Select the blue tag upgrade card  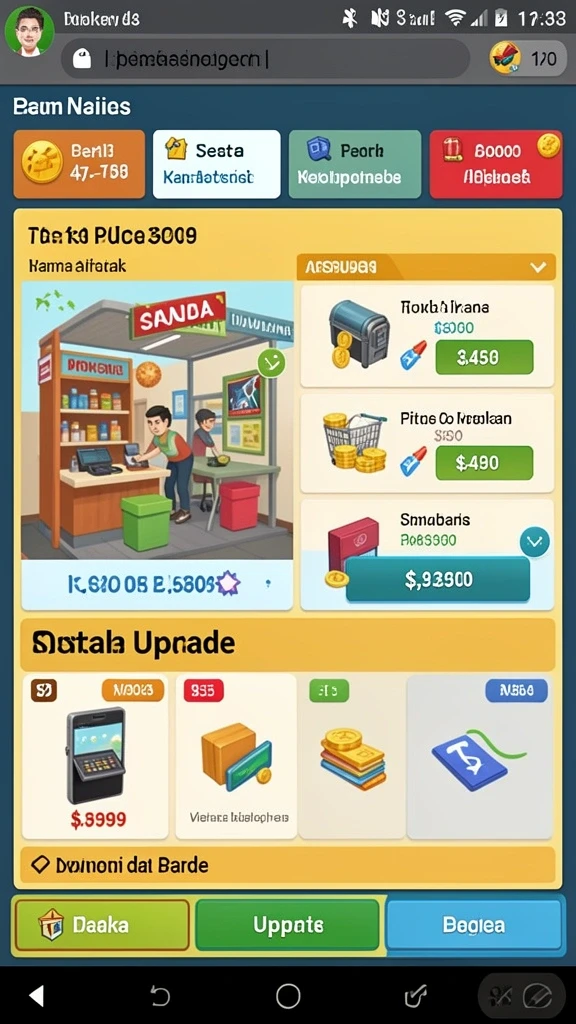(479, 757)
